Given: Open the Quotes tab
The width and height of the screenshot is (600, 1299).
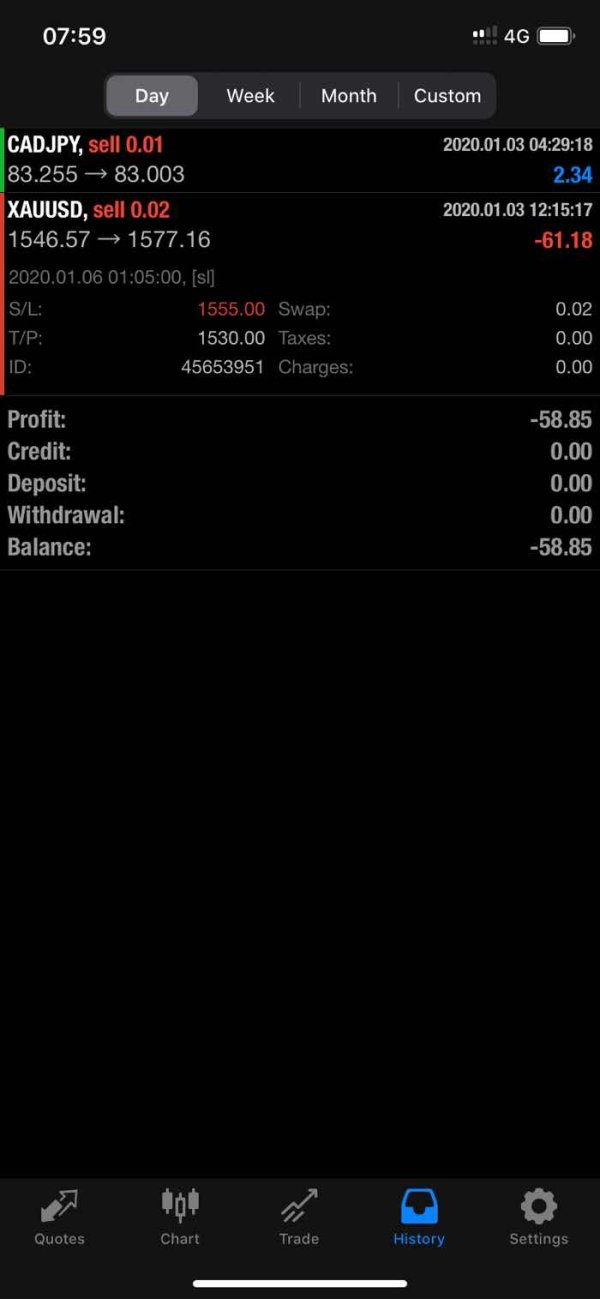Looking at the screenshot, I should [60, 1217].
